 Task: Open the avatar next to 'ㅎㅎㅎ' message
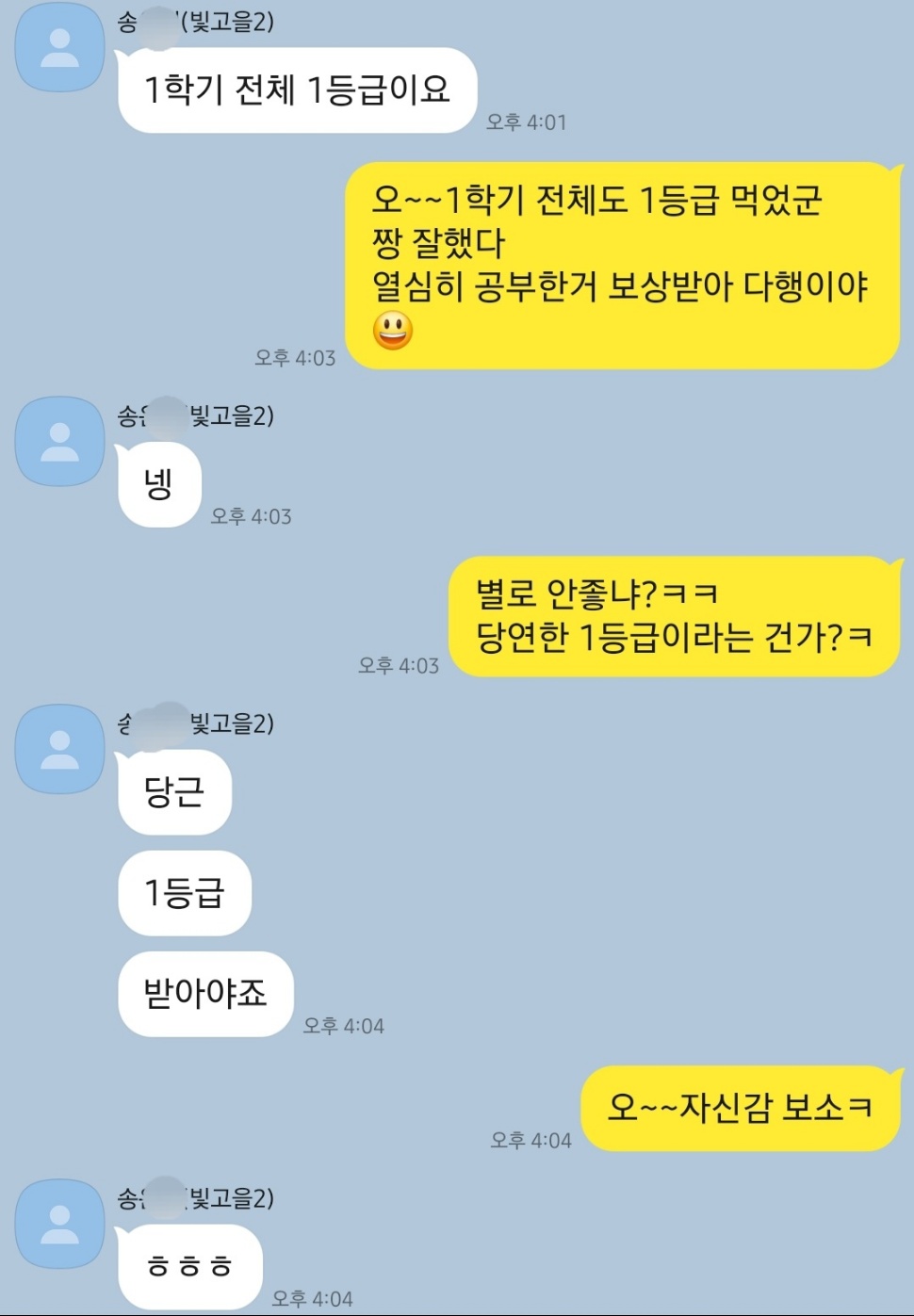59,1224
